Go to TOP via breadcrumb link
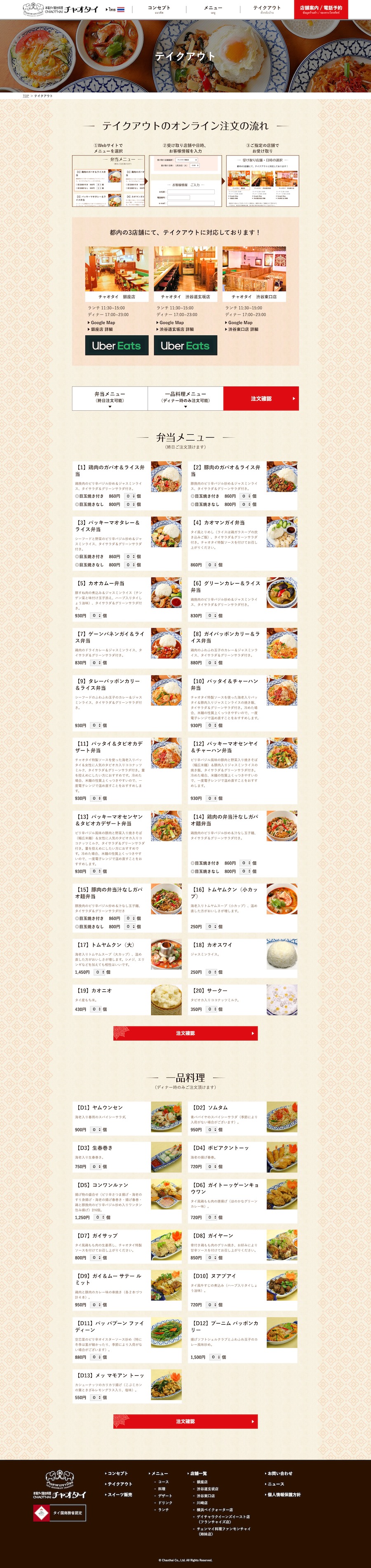This screenshot has height=1568, width=371. pyautogui.click(x=26, y=96)
